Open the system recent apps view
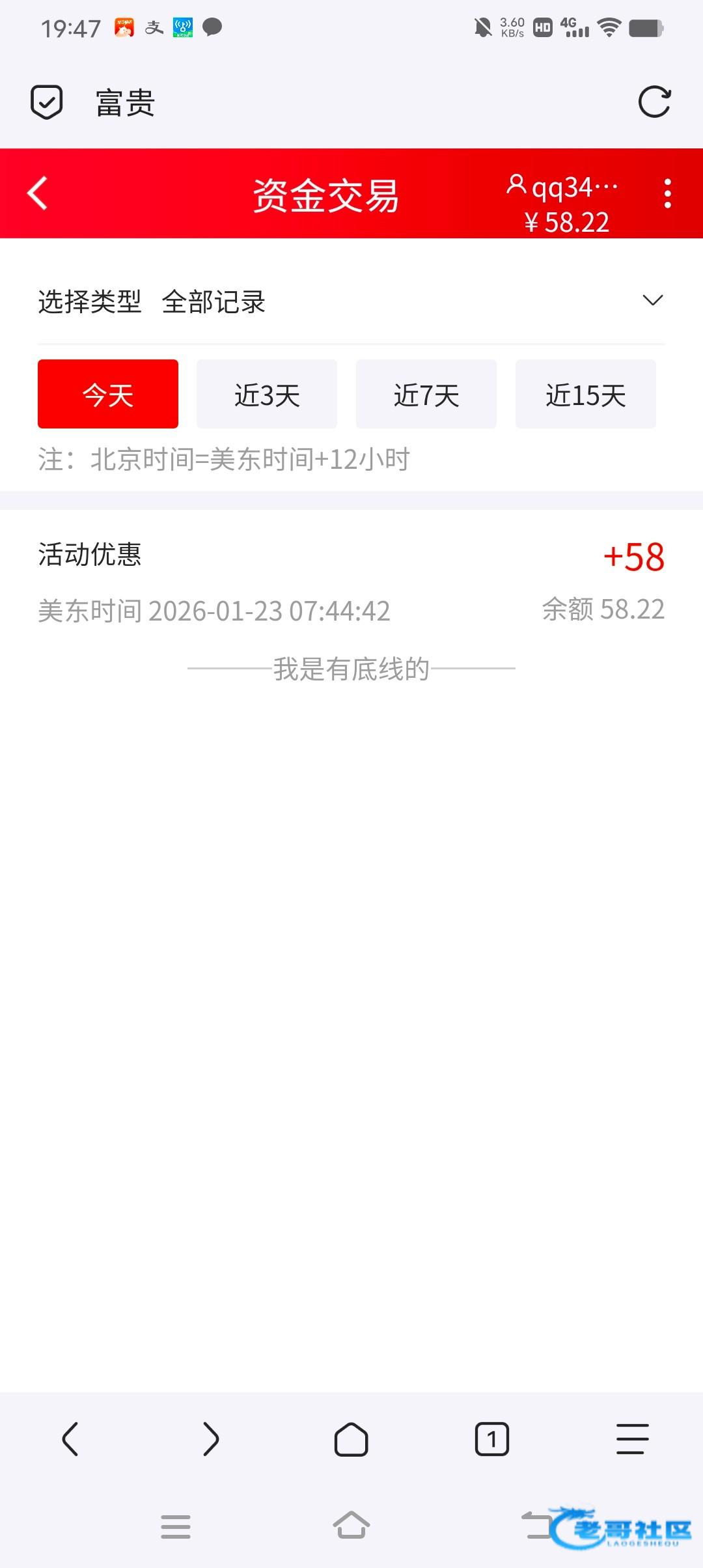703x1568 pixels. click(x=176, y=1526)
